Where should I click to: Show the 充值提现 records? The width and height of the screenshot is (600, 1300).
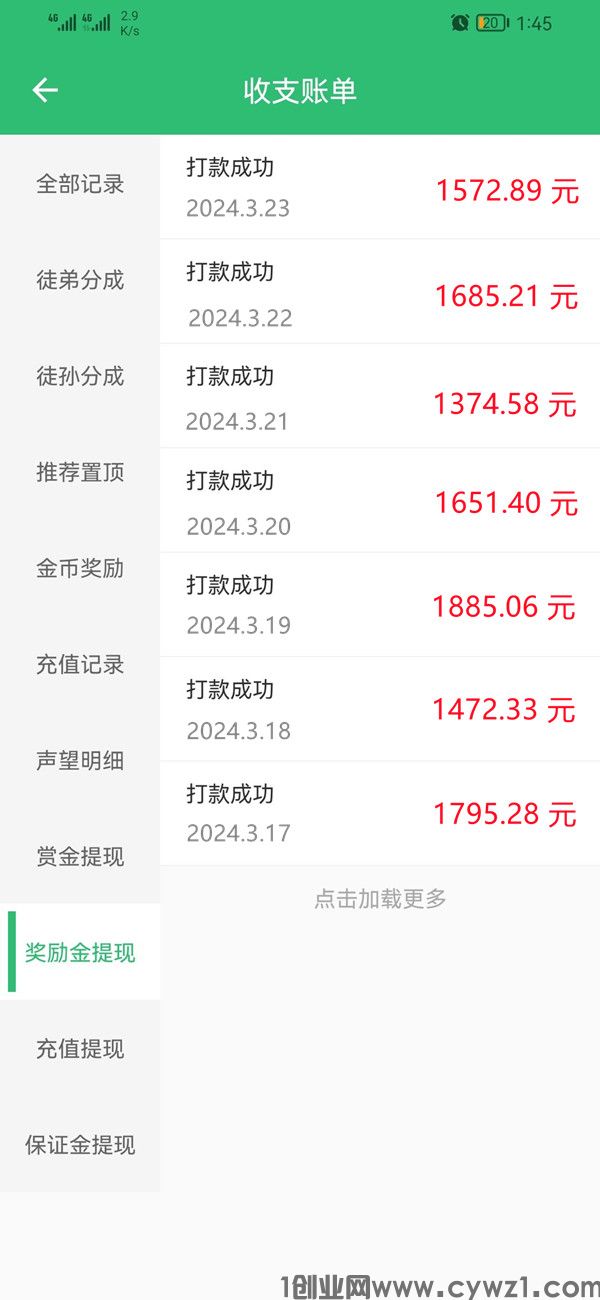[80, 1048]
